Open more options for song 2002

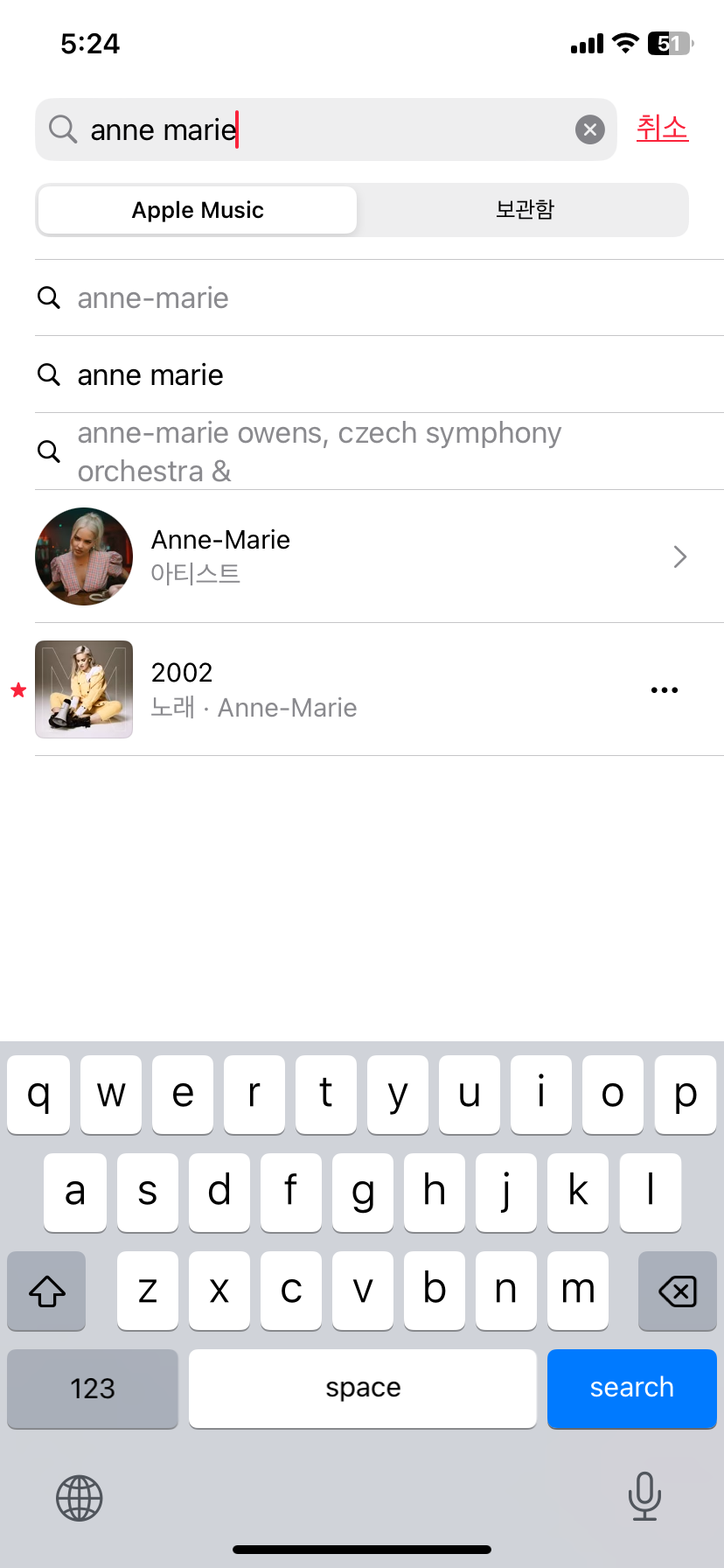pos(665,690)
